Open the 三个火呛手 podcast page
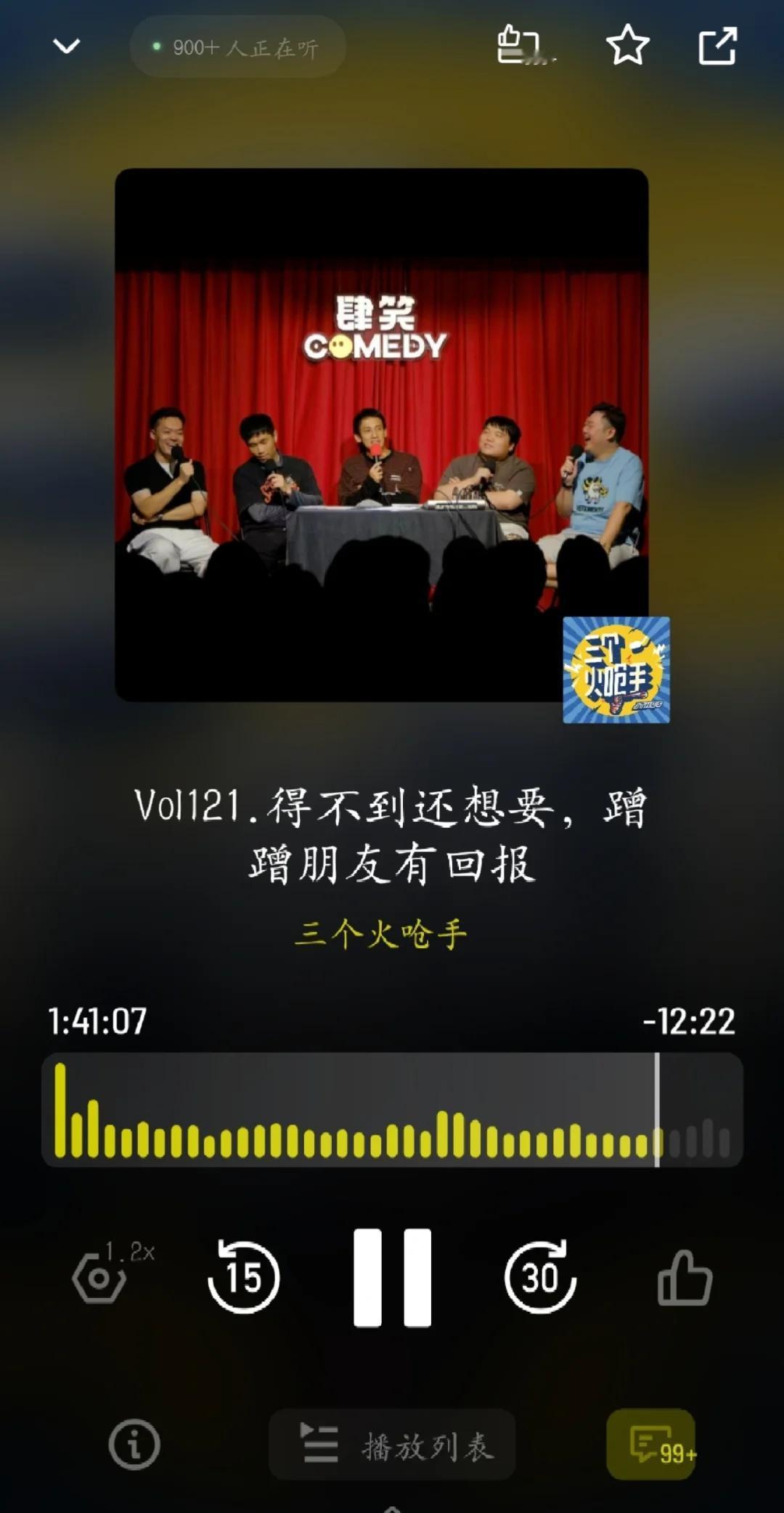 (x=380, y=934)
